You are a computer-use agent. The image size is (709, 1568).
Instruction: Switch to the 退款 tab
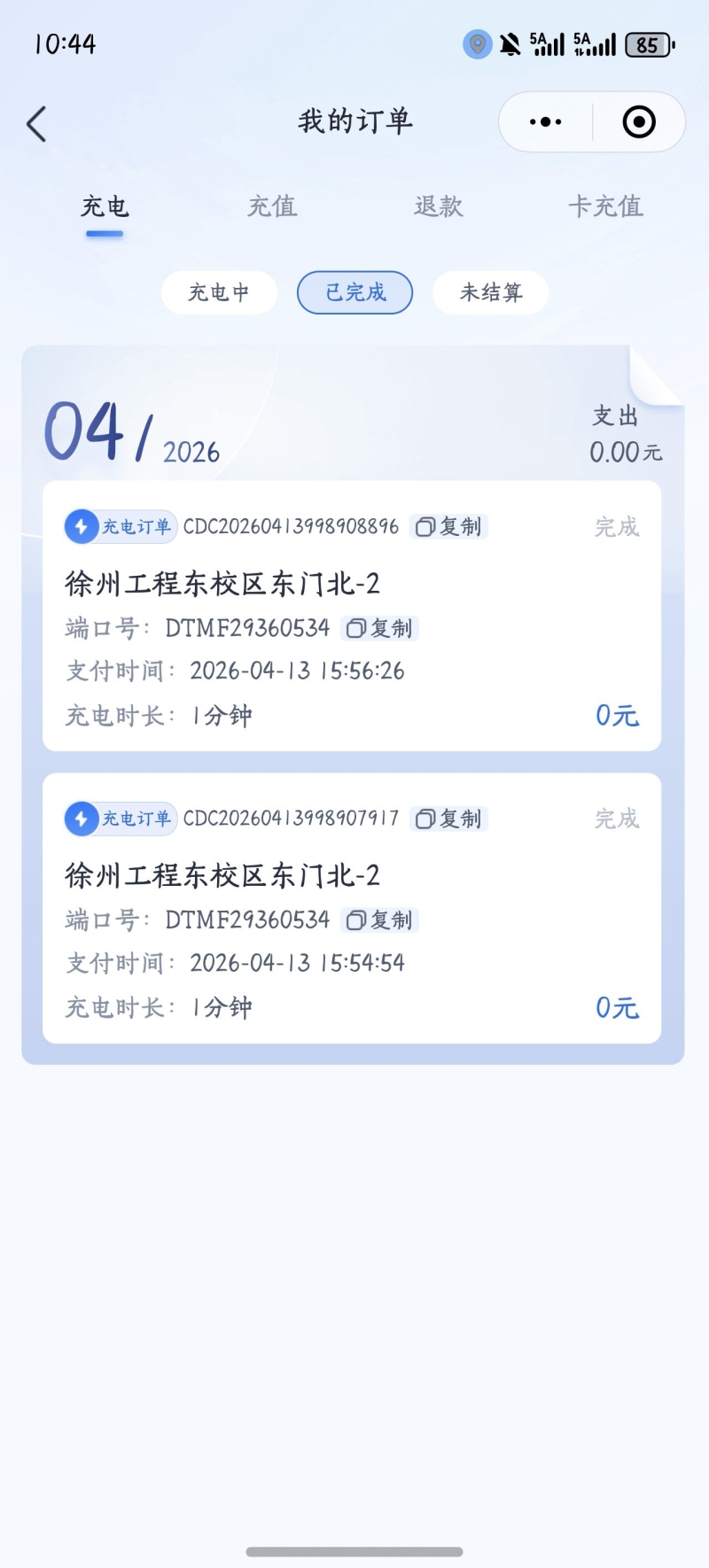[439, 206]
